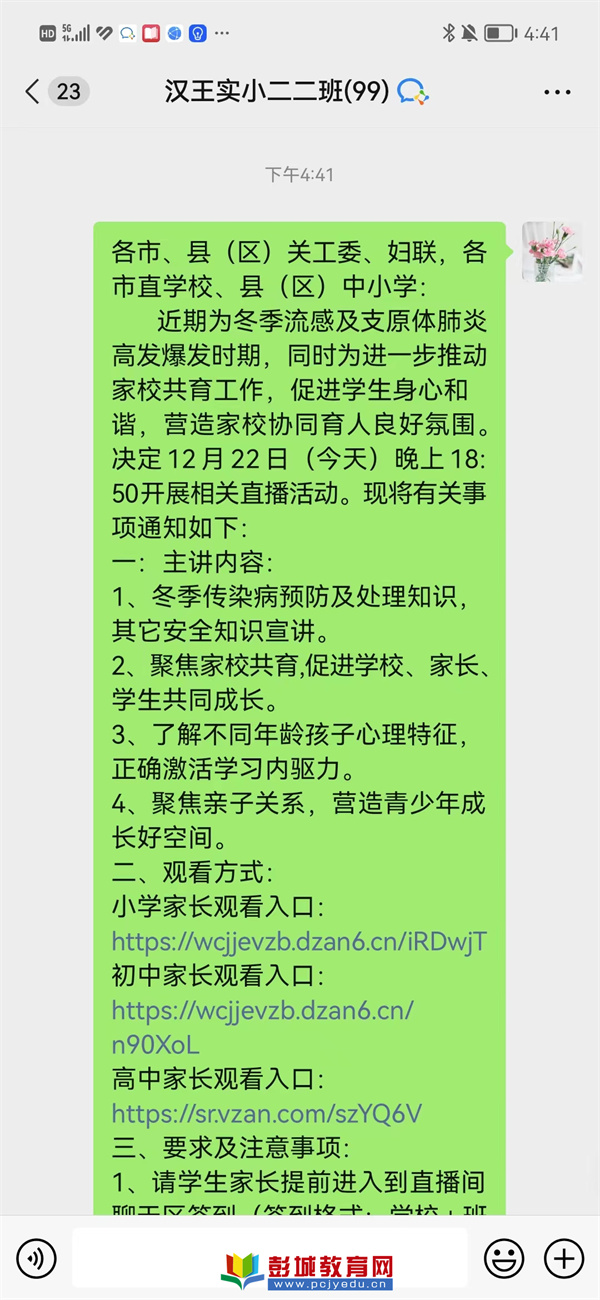Open the plus attachment menu
Screen dimensions: 600x1300
pyautogui.click(x=563, y=1257)
